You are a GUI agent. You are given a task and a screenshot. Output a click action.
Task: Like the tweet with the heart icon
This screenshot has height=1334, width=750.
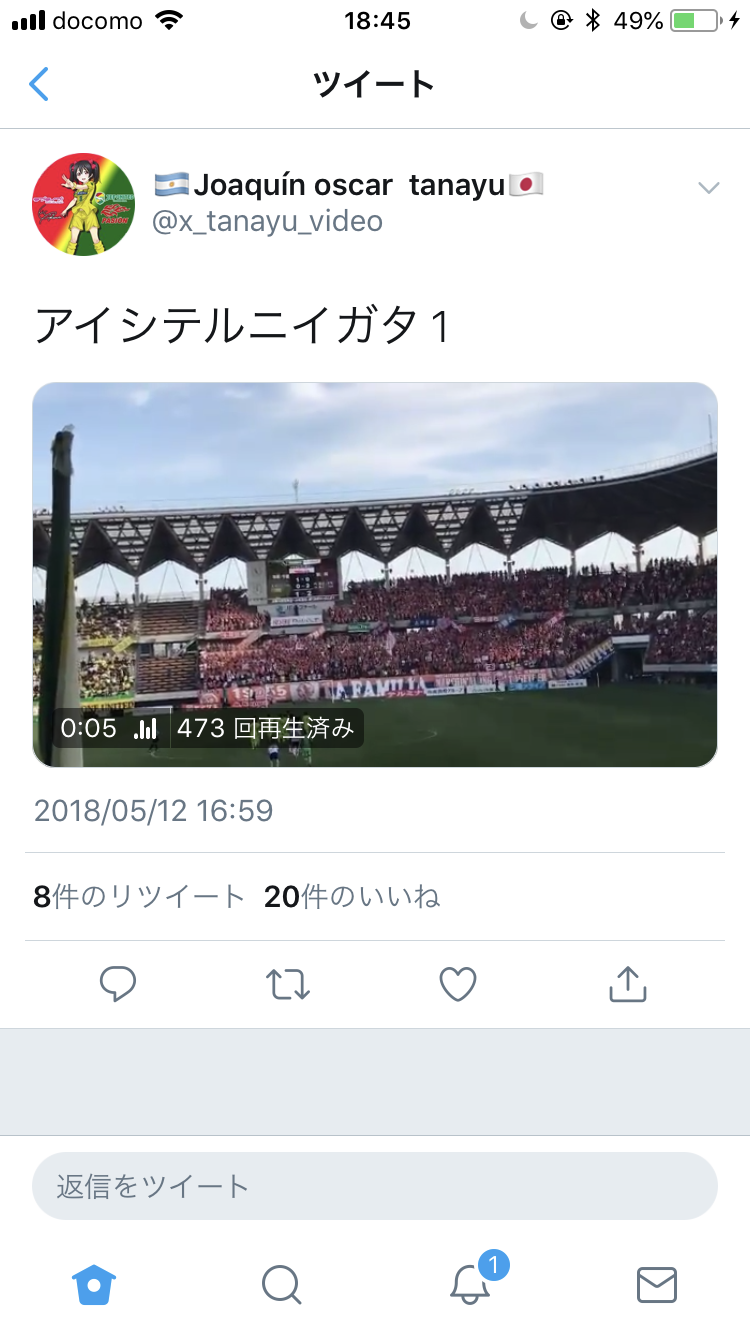click(458, 985)
